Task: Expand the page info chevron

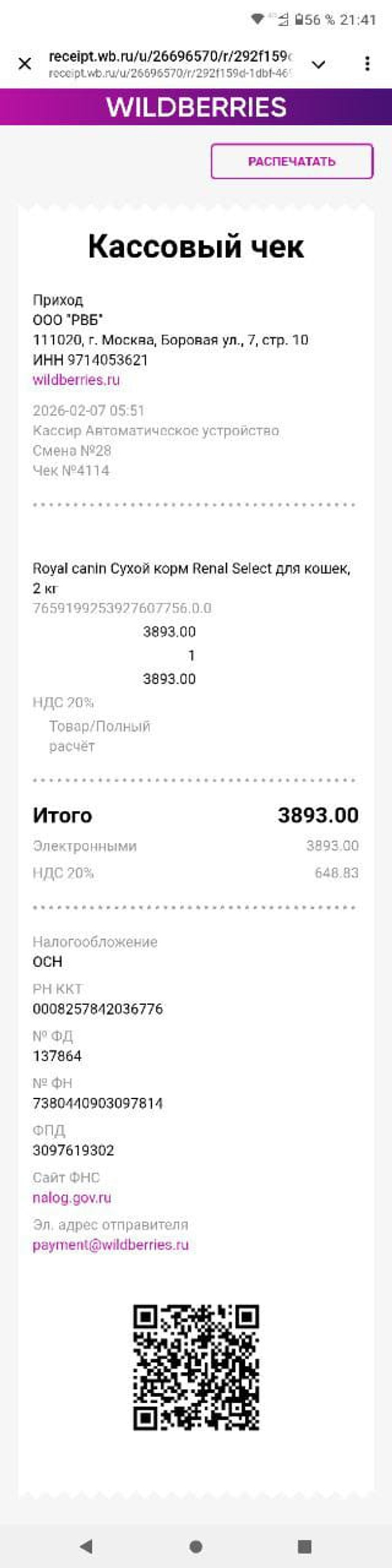Action: 318,64
